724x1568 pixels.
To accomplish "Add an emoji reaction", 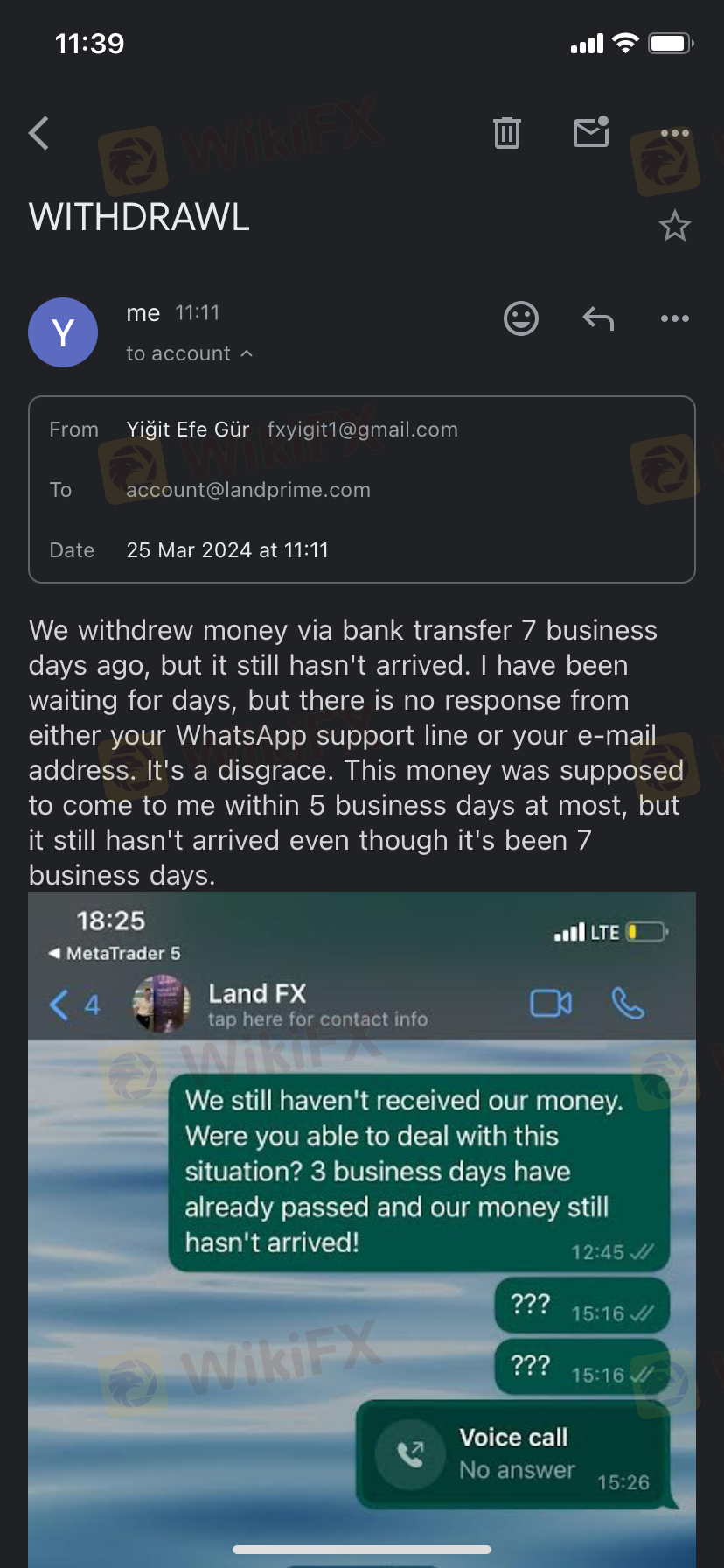I will coord(521,318).
